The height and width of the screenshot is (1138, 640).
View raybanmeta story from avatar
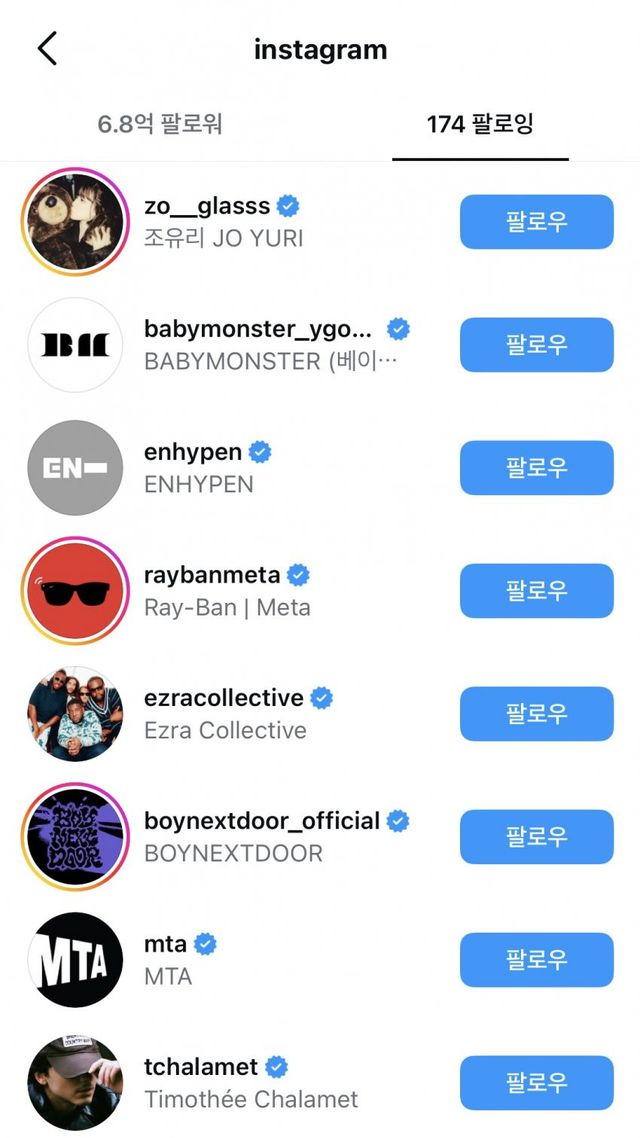pos(75,591)
